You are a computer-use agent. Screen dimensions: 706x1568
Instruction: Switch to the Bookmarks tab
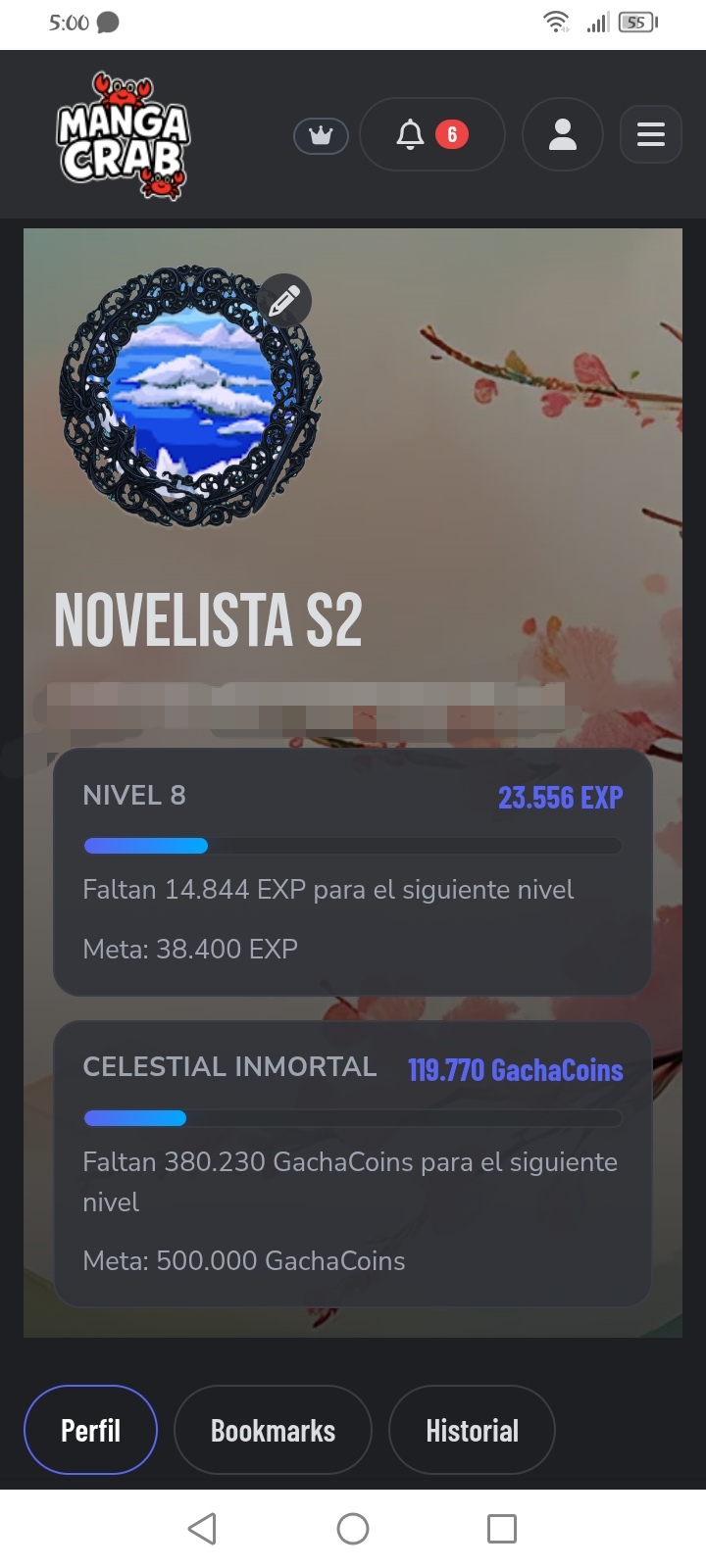273,1430
